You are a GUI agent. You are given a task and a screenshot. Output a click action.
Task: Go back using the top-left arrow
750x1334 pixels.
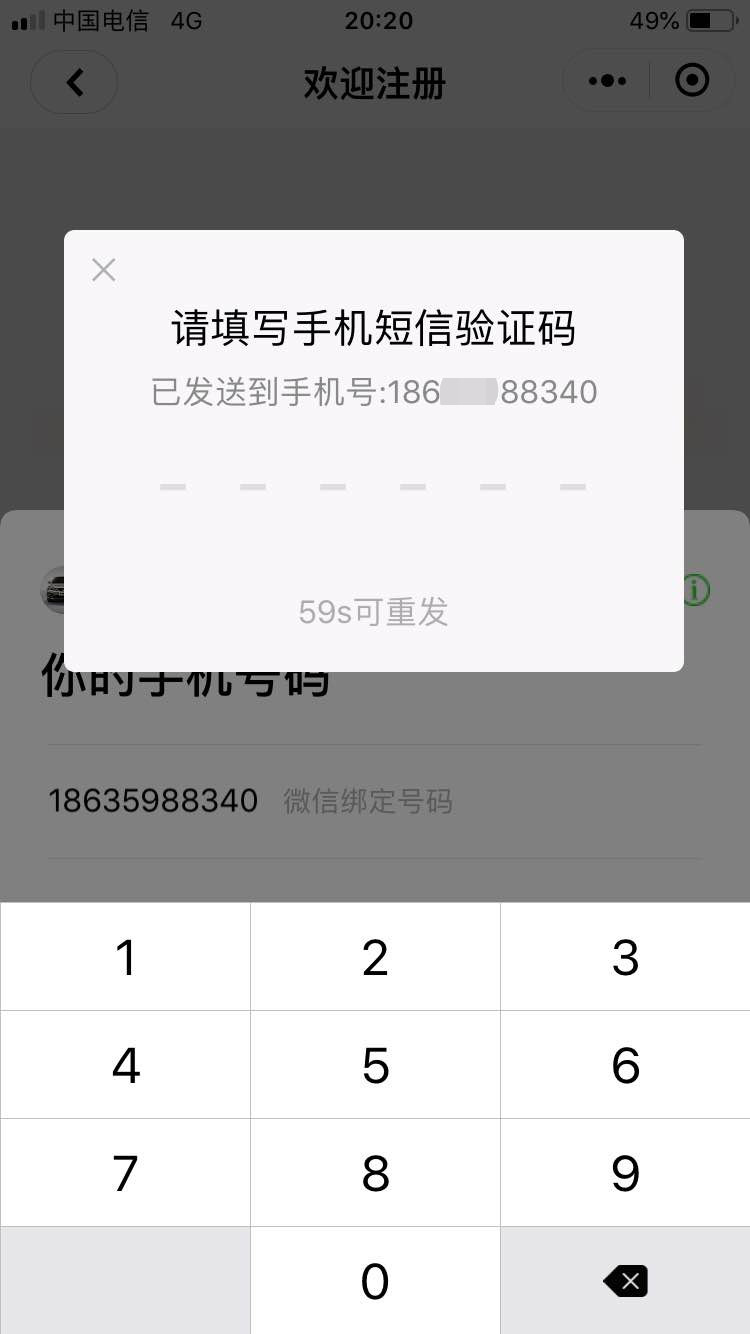[75, 82]
